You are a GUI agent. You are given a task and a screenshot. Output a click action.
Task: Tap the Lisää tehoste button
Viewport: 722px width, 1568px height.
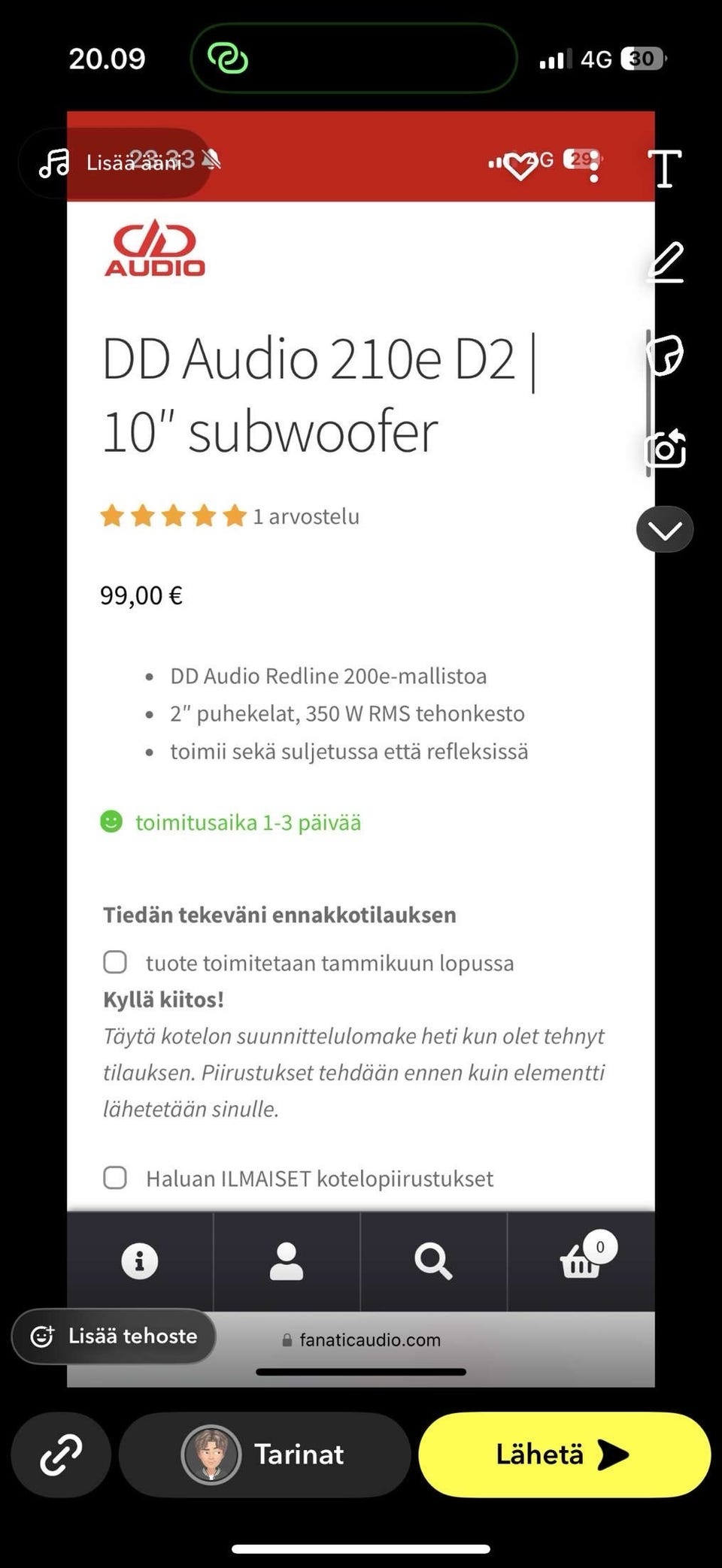click(x=113, y=1336)
